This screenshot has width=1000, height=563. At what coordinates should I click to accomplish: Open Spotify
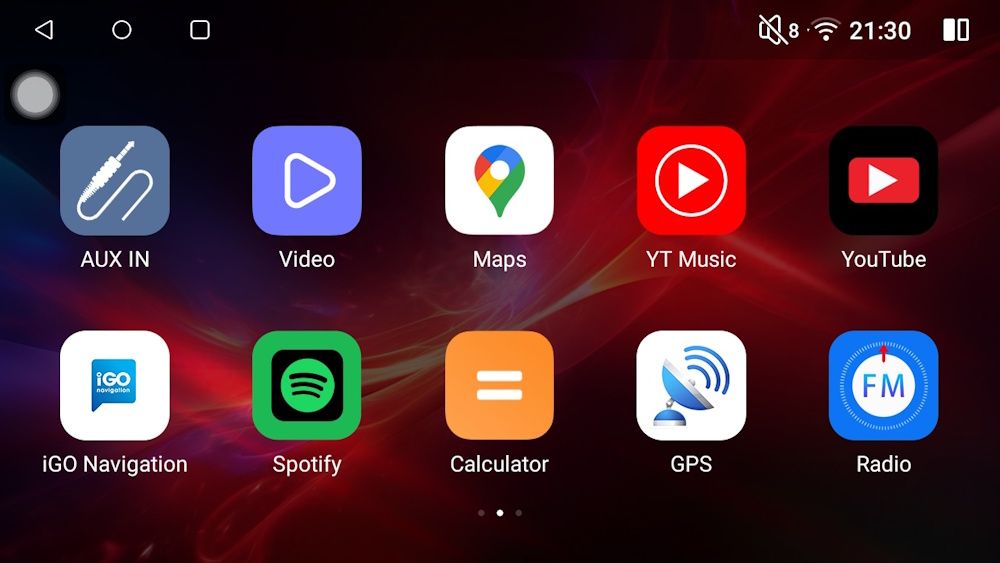tap(307, 386)
